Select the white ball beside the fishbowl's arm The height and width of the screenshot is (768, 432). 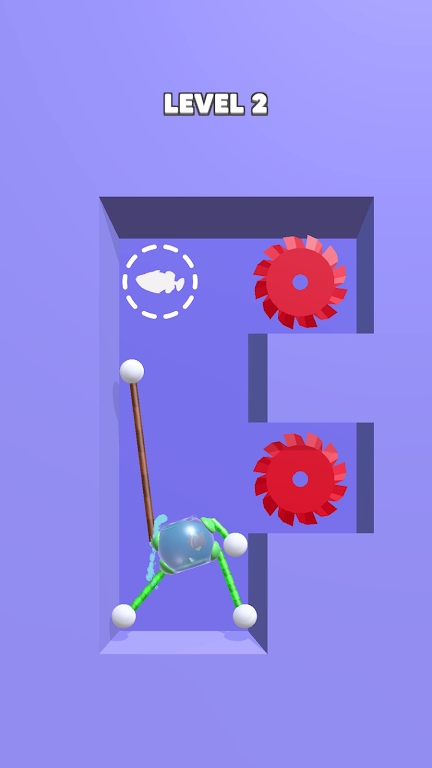pos(235,544)
